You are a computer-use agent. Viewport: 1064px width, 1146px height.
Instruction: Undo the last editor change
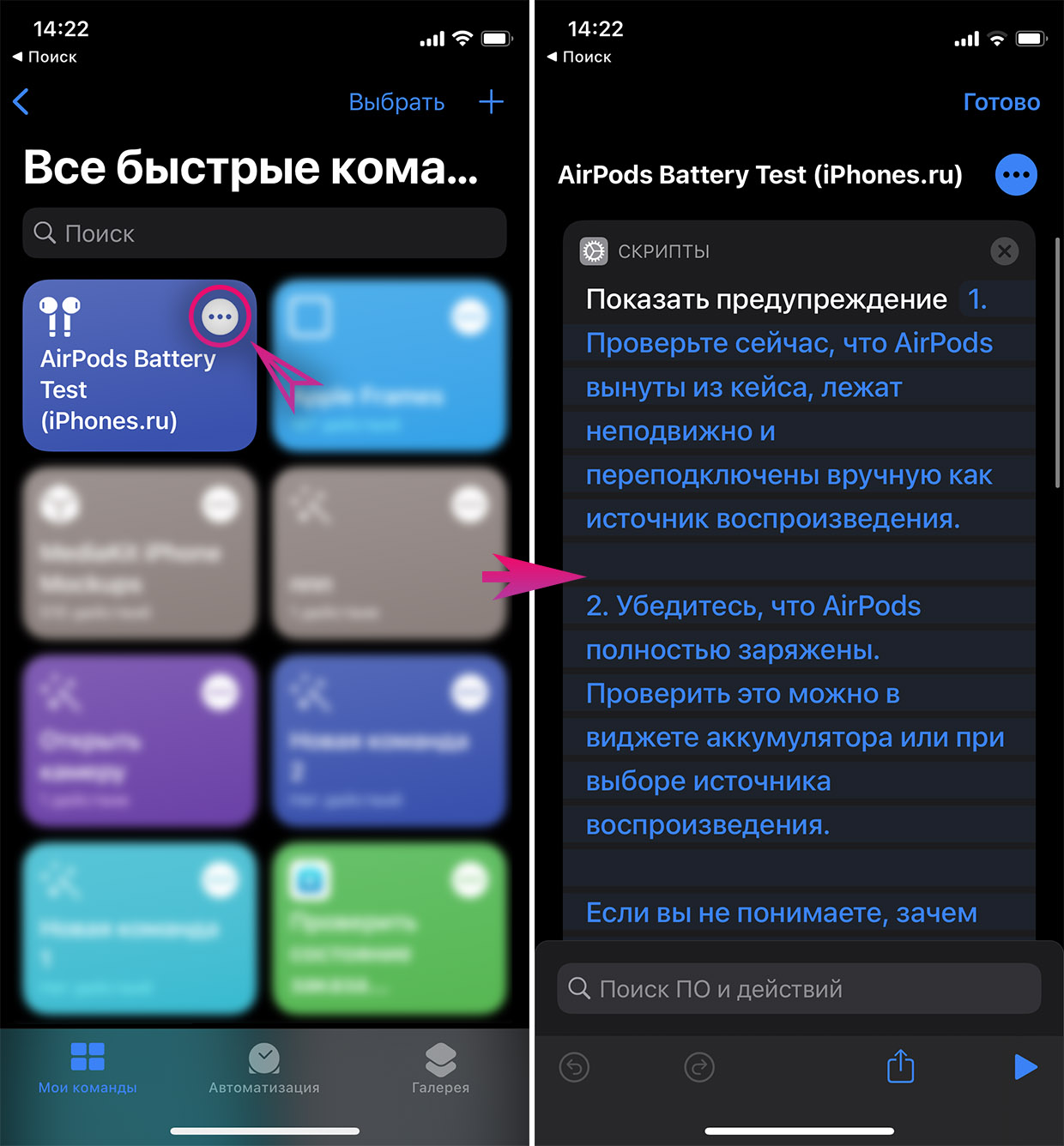(574, 1068)
